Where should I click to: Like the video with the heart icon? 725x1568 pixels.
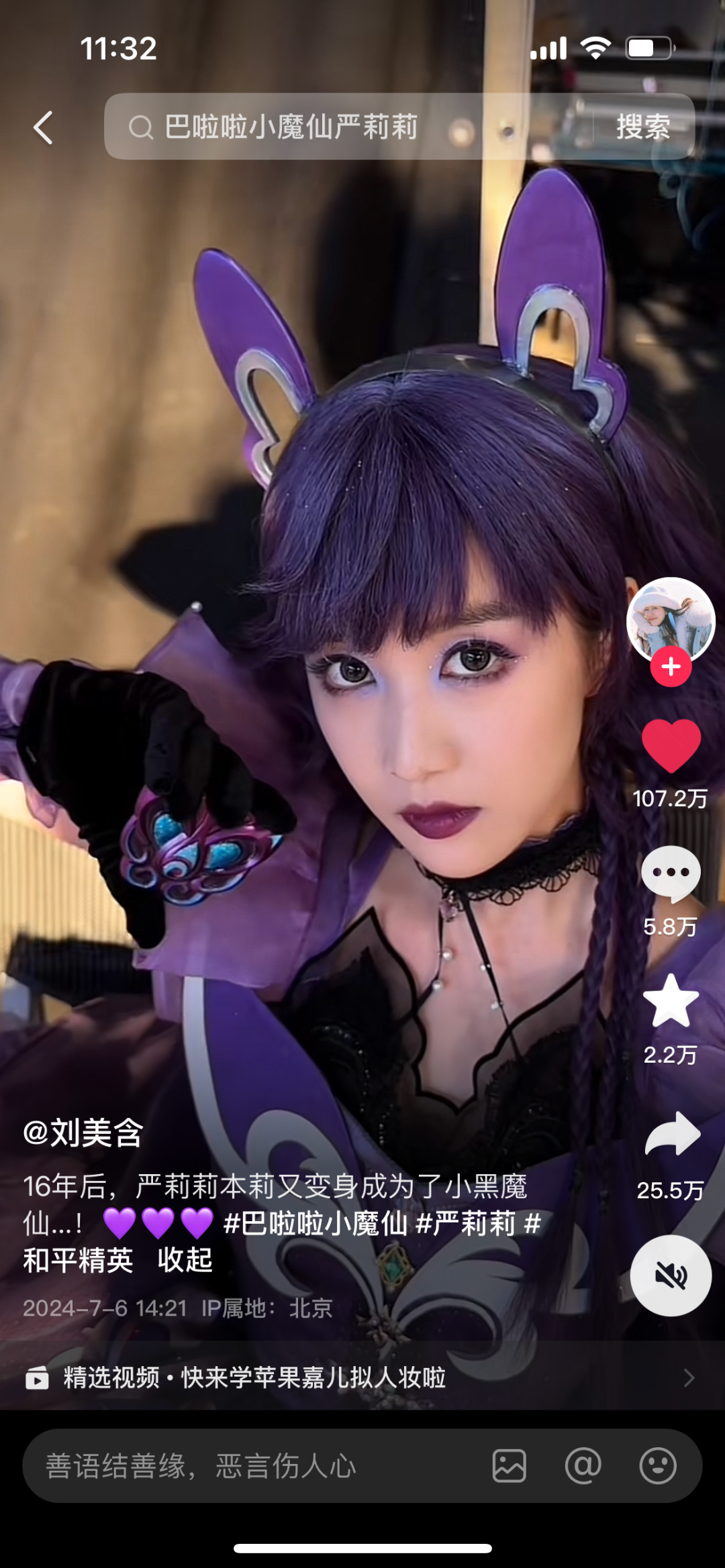click(x=671, y=745)
